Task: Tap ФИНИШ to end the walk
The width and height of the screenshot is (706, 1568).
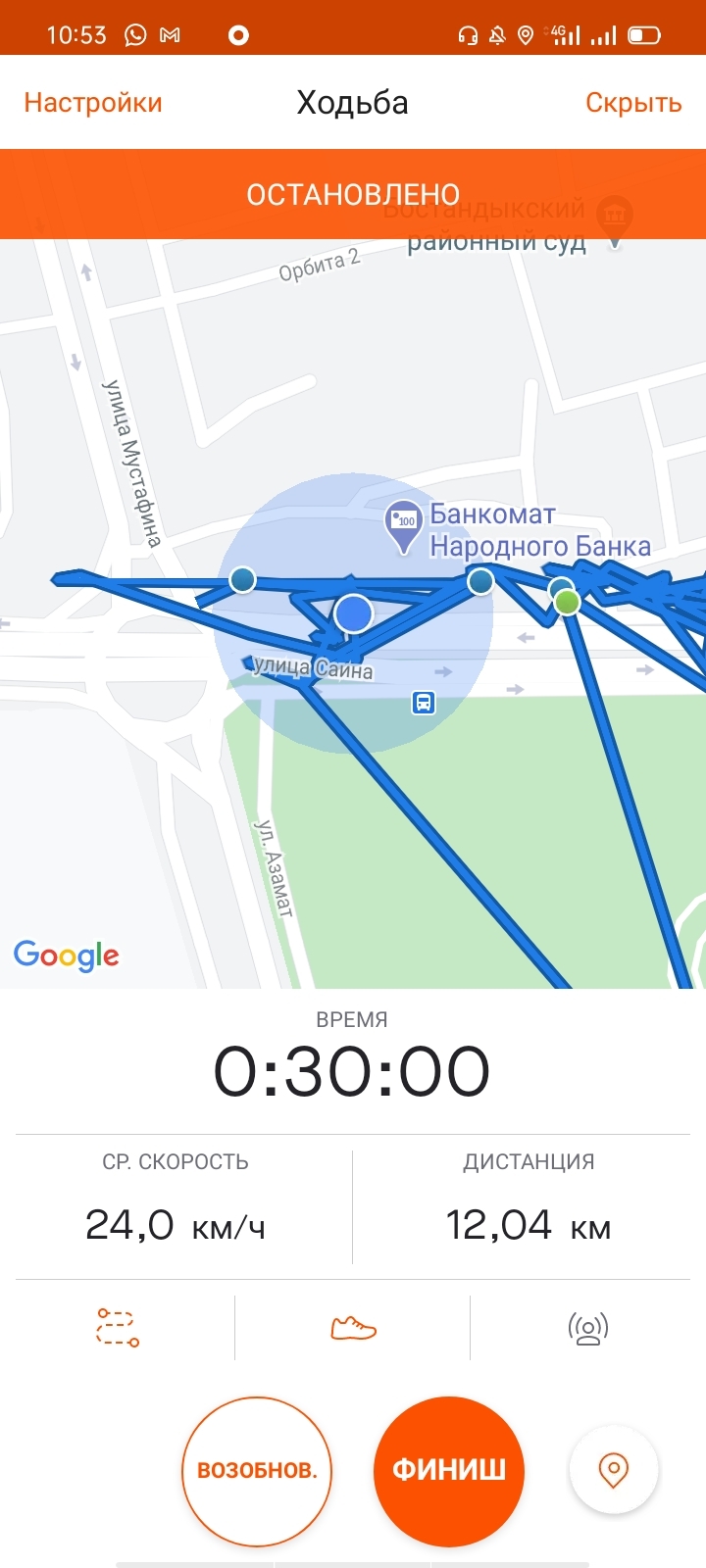Action: point(449,1471)
